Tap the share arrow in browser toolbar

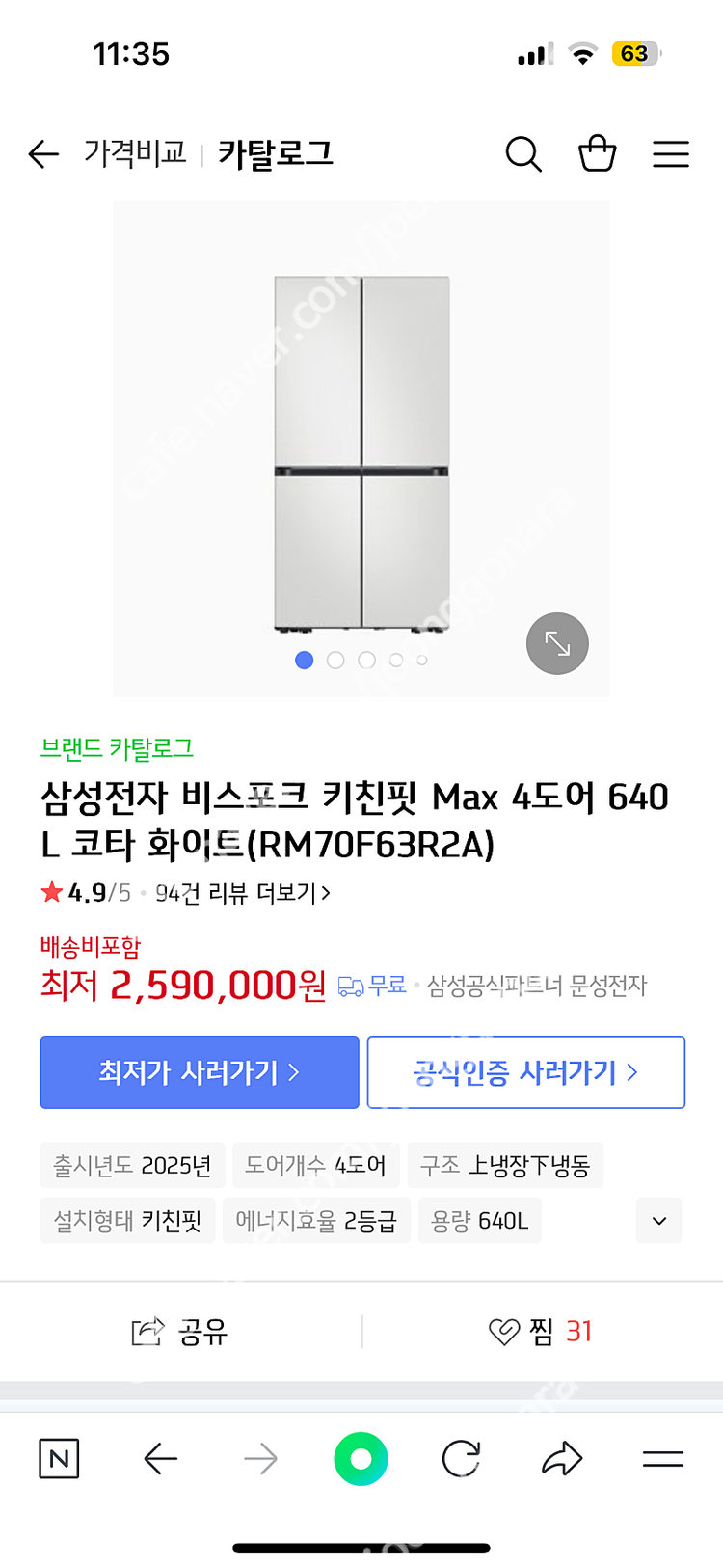click(x=562, y=1459)
